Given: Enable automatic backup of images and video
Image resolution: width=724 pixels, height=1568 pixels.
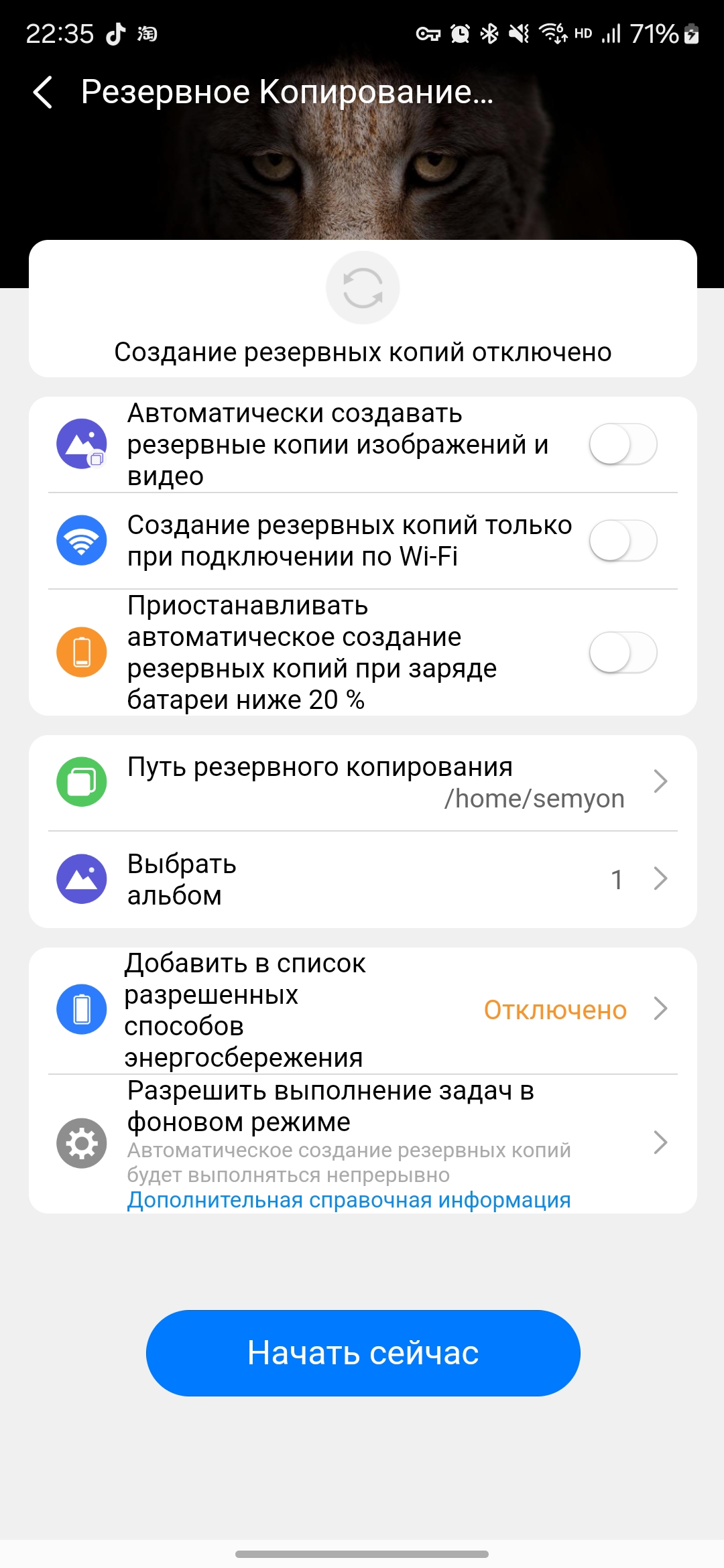Looking at the screenshot, I should tap(623, 444).
